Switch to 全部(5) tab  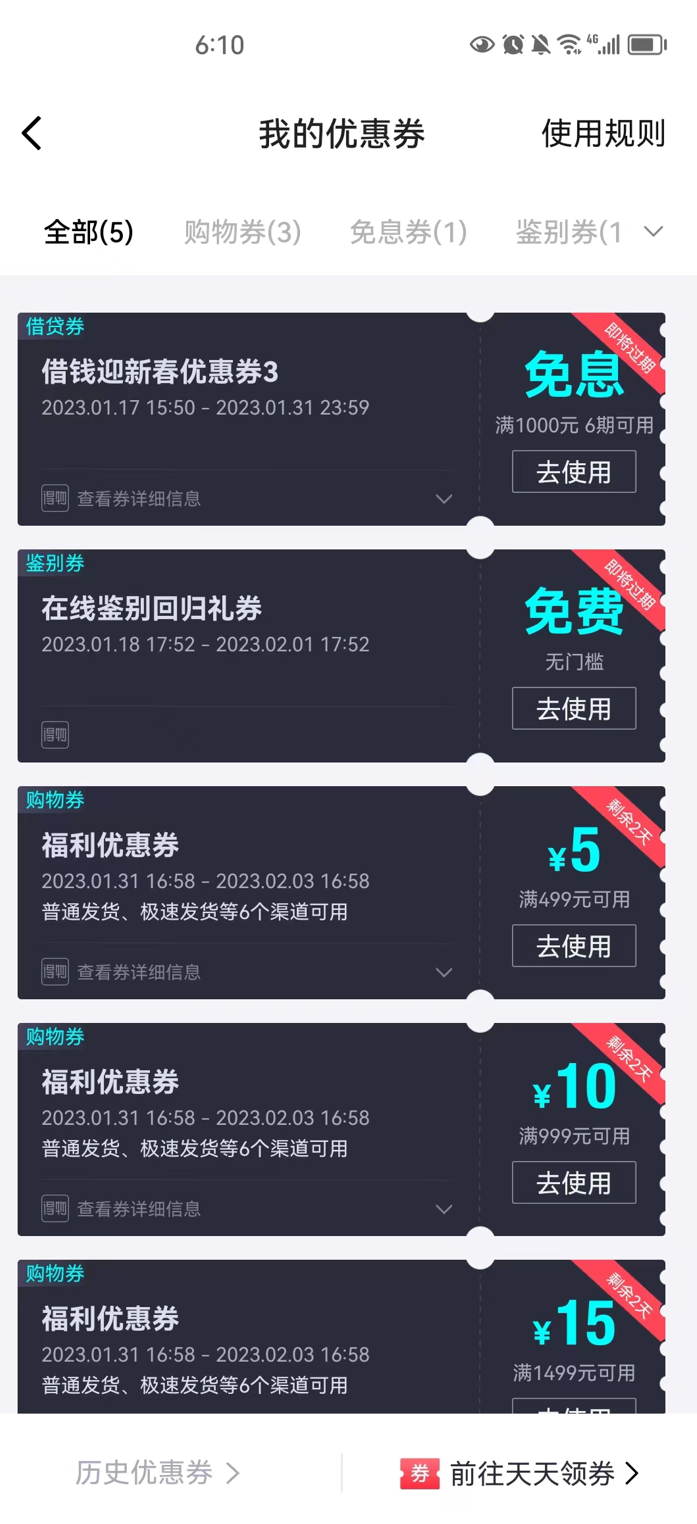[88, 232]
